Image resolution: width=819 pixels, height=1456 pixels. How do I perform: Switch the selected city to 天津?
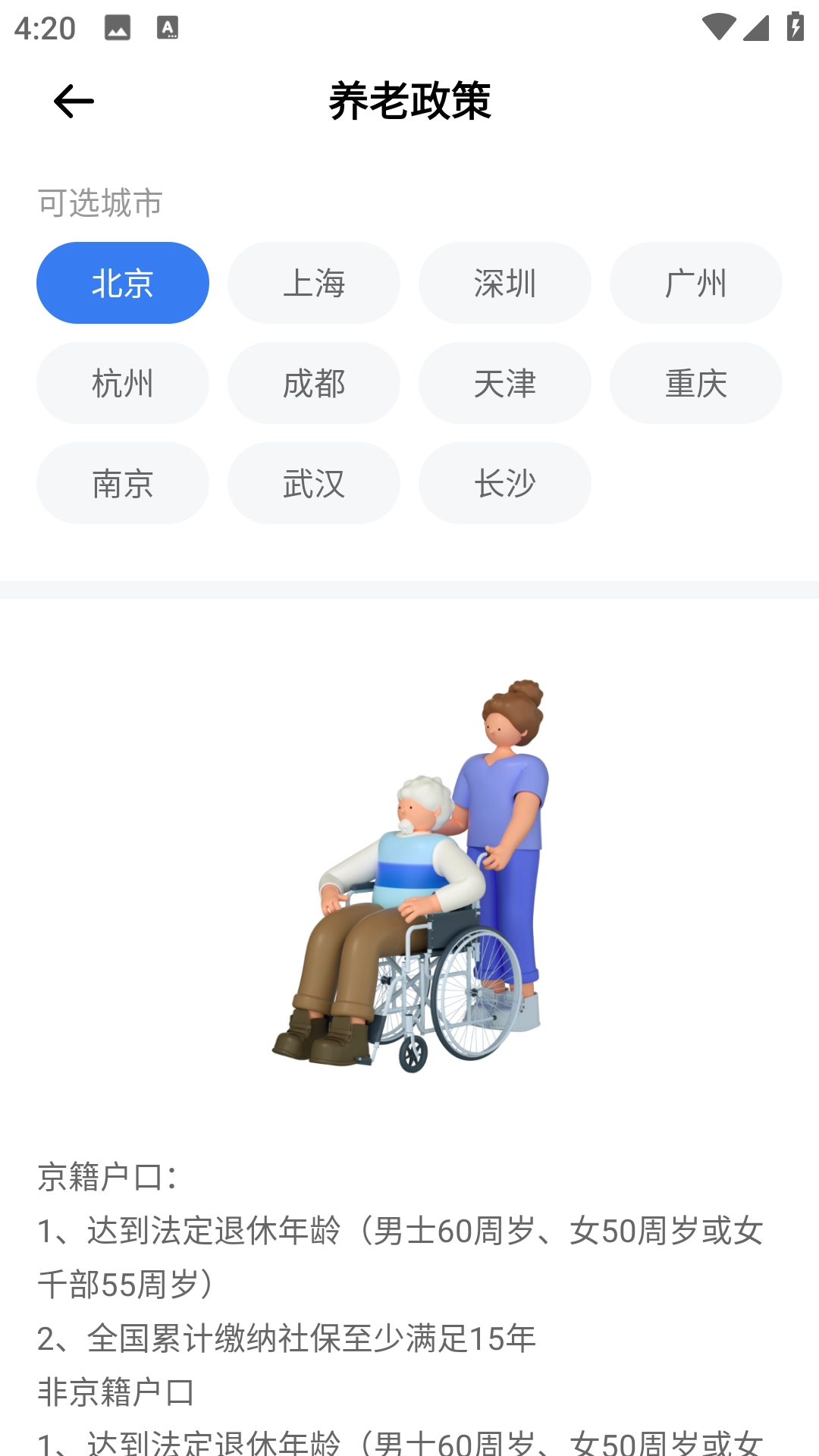click(504, 383)
